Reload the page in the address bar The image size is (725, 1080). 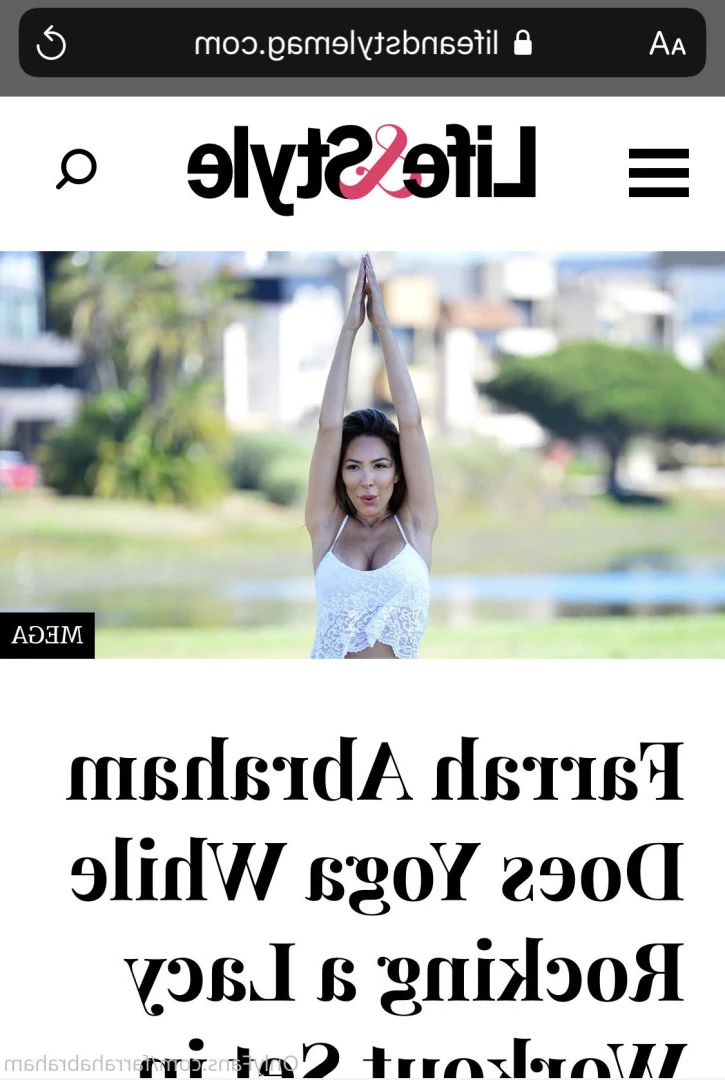pos(51,43)
